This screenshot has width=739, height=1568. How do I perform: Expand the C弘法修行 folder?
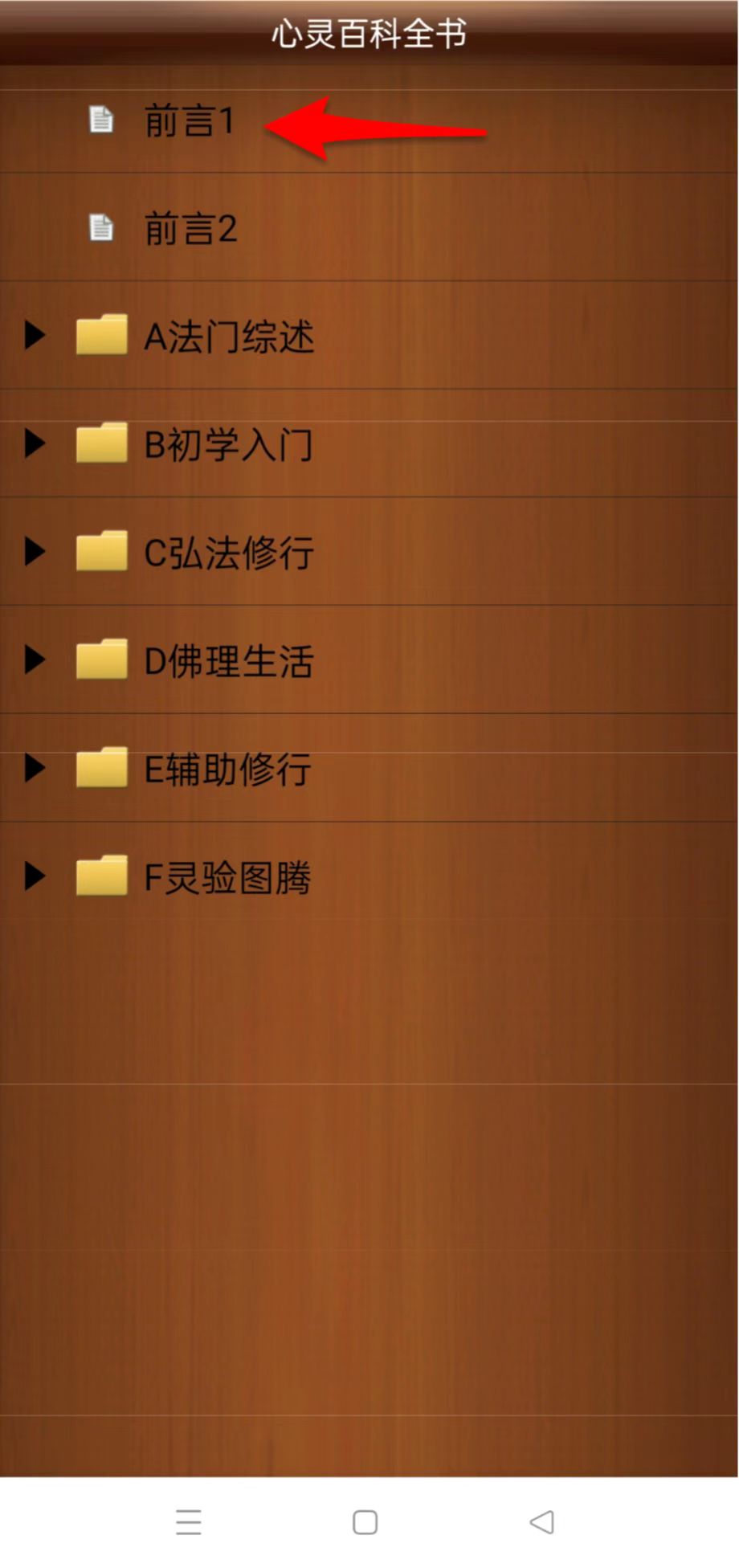pos(35,552)
